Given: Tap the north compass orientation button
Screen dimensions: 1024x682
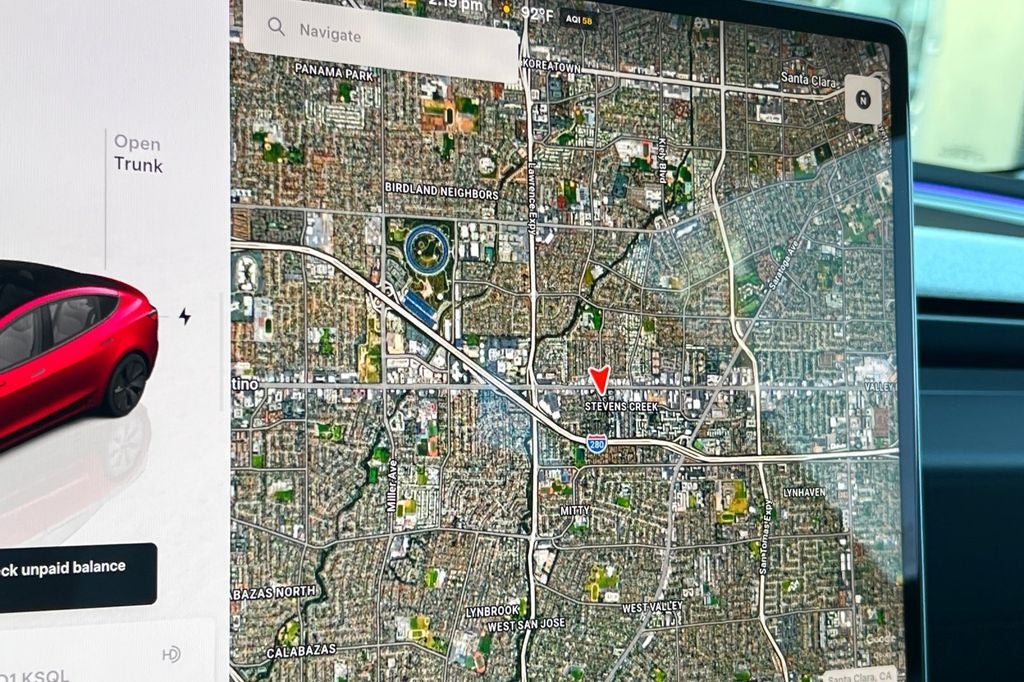Looking at the screenshot, I should click(862, 99).
